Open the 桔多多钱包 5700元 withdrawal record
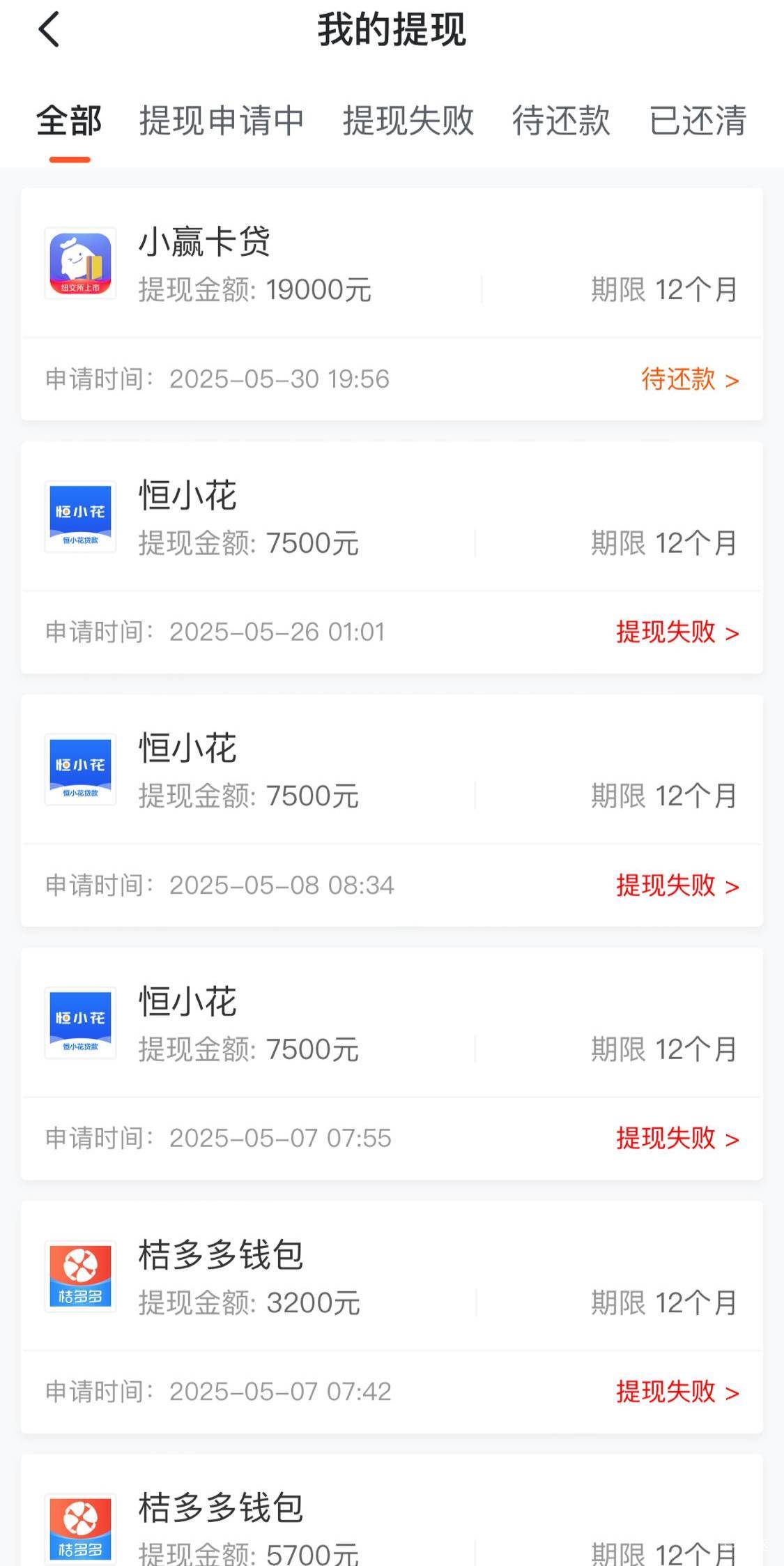Screen dimensions: 784x1566 click(x=392, y=1510)
